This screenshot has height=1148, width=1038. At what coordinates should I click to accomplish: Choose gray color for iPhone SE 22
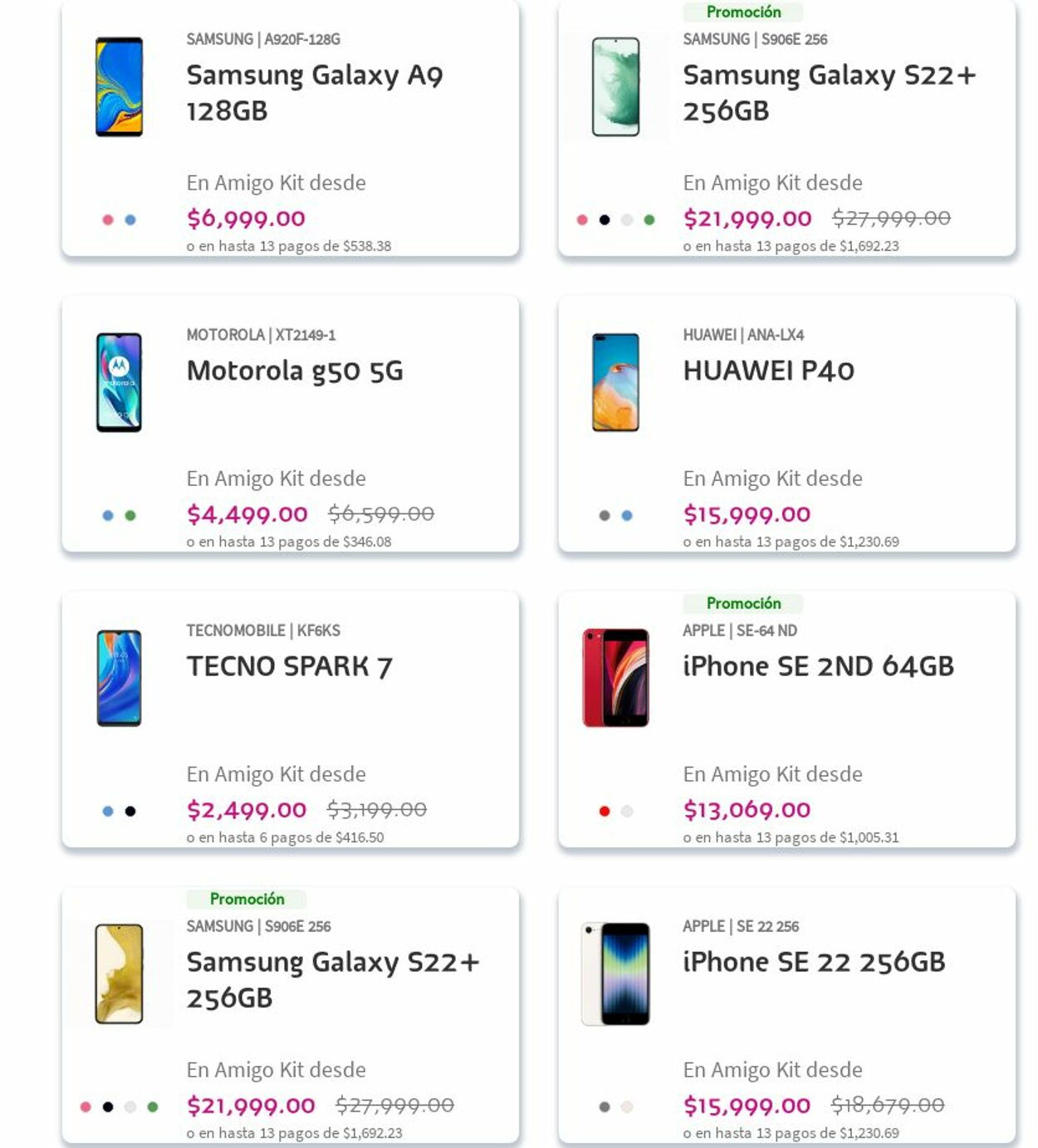click(x=605, y=1107)
